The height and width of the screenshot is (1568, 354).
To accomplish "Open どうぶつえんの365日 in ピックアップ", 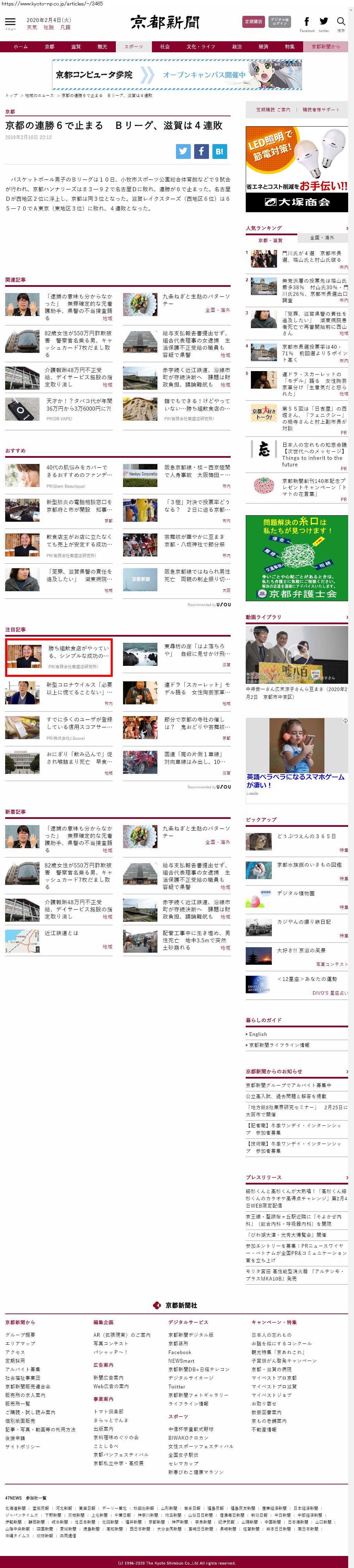I will click(x=307, y=836).
